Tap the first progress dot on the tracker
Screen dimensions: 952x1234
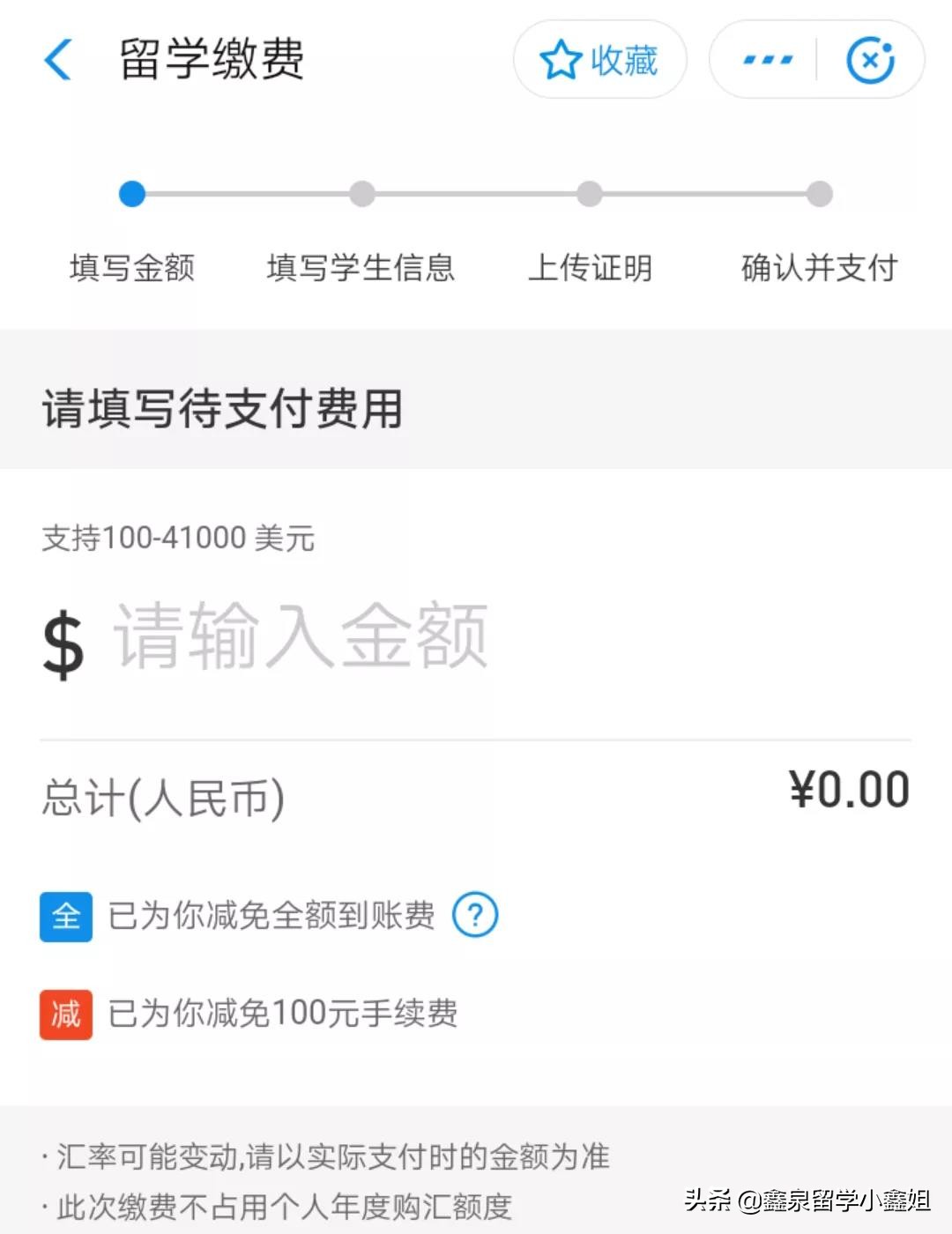132,194
